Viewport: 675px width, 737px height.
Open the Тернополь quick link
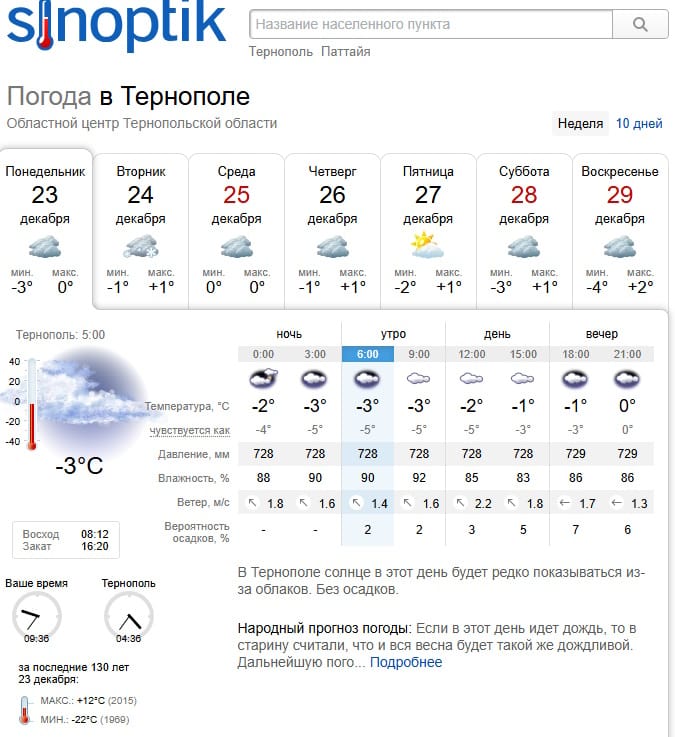(280, 51)
